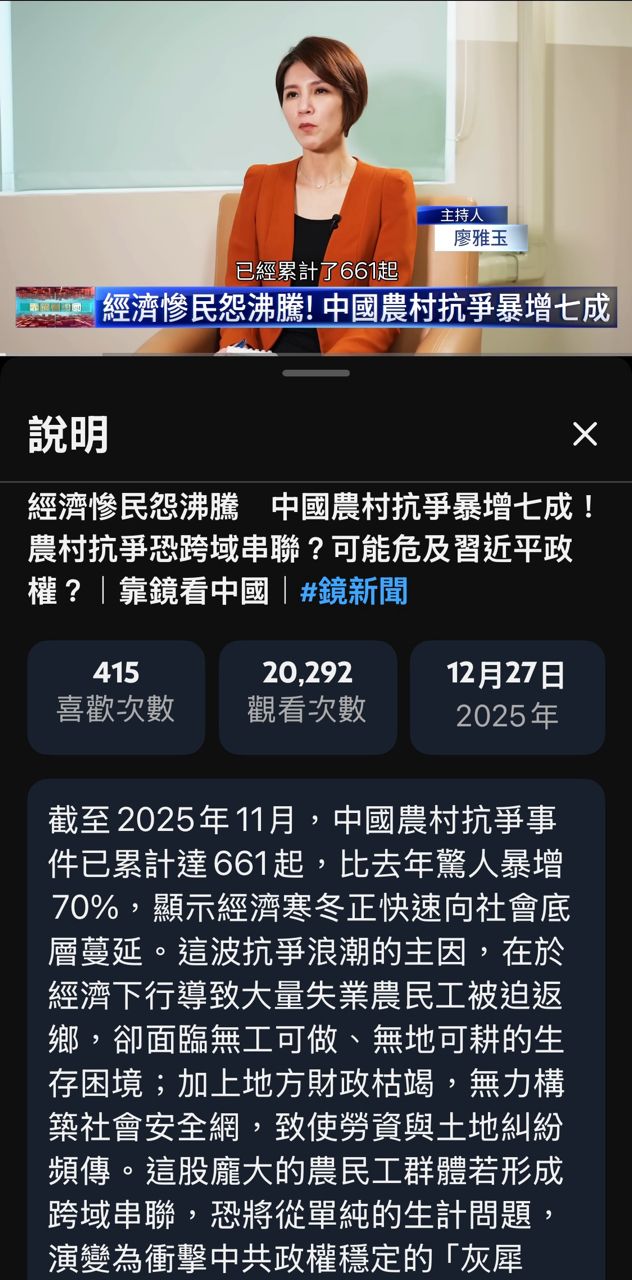Close the 說明 description panel
The height and width of the screenshot is (1280, 632).
pos(585,434)
